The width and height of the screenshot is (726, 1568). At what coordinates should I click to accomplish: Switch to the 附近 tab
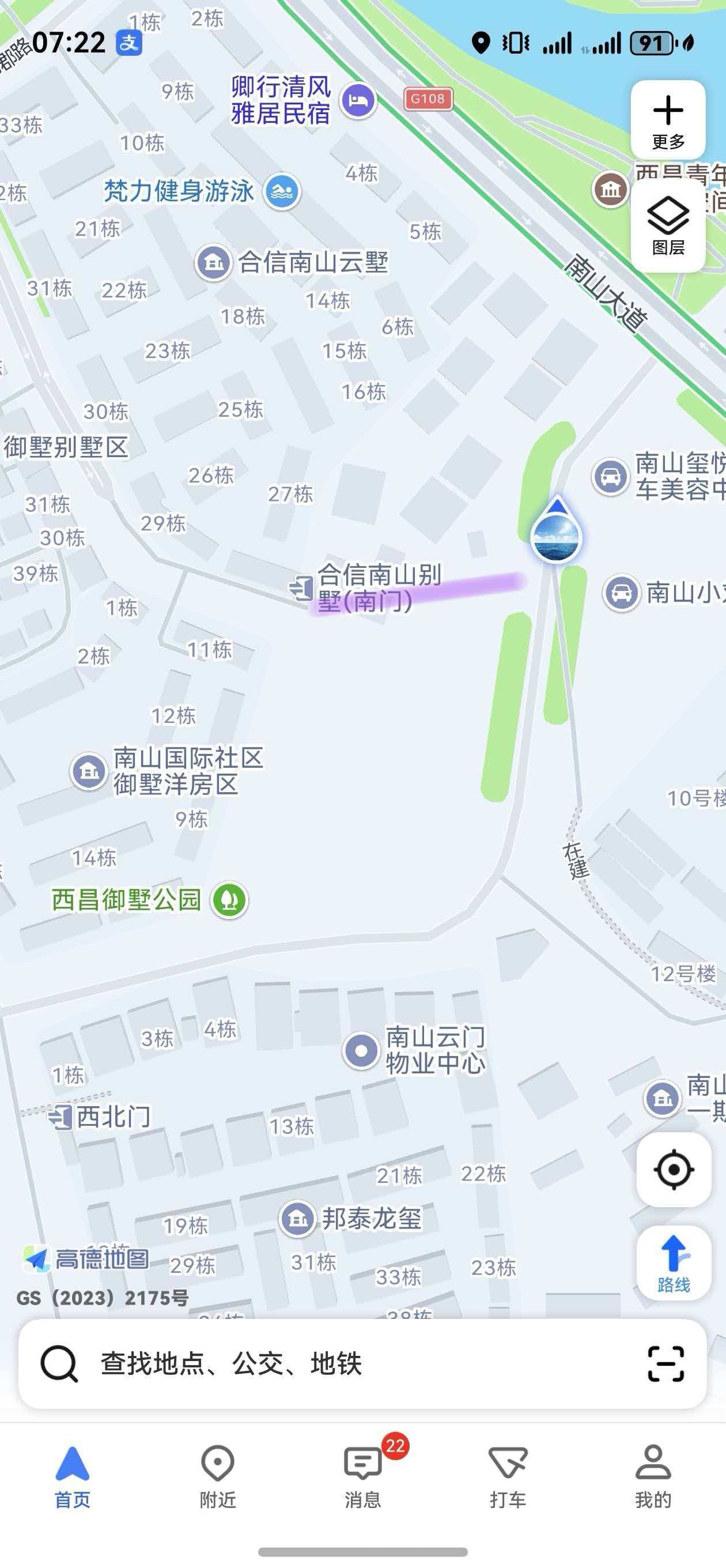(217, 1474)
